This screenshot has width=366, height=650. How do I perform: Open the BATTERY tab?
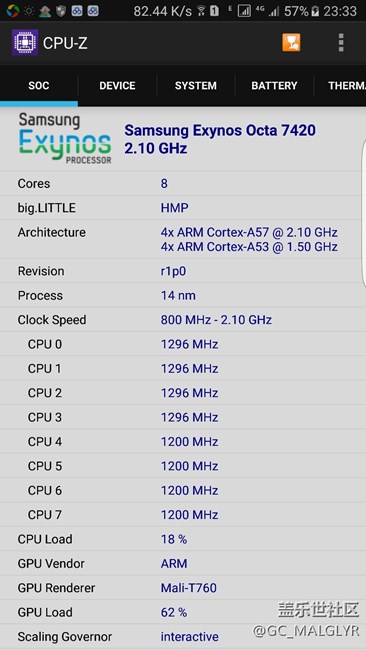click(x=274, y=86)
